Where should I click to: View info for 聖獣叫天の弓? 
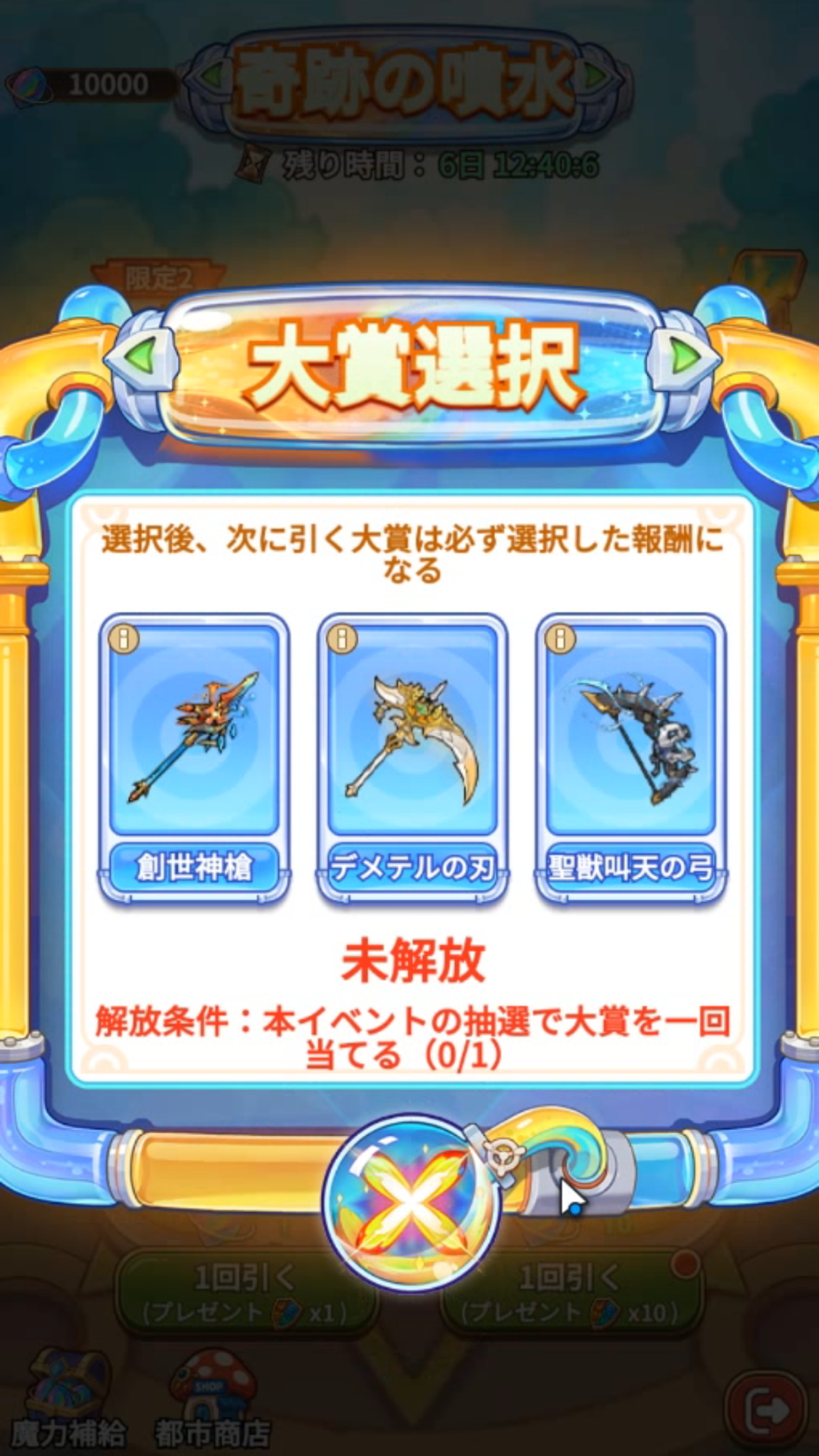point(560,638)
